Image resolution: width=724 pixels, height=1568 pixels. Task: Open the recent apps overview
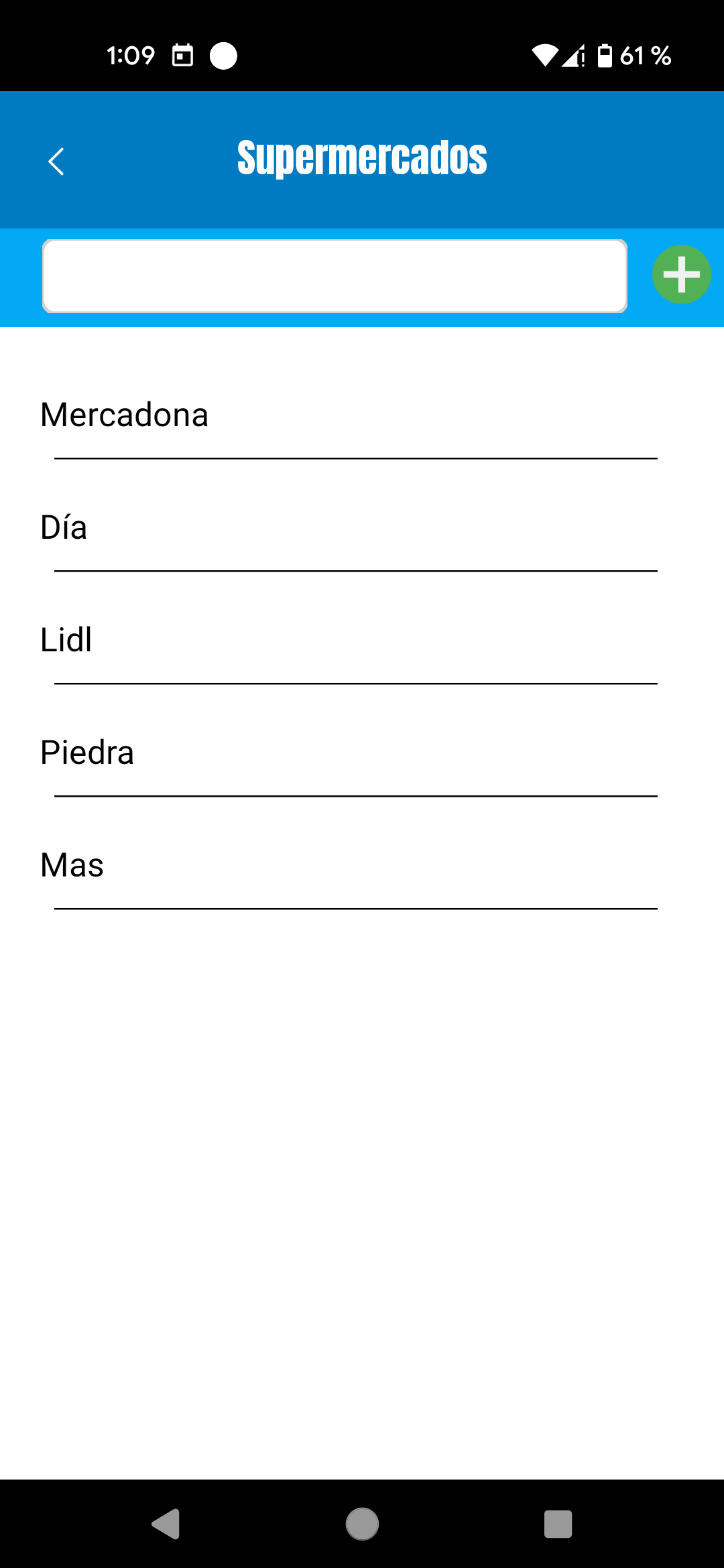tap(558, 1524)
